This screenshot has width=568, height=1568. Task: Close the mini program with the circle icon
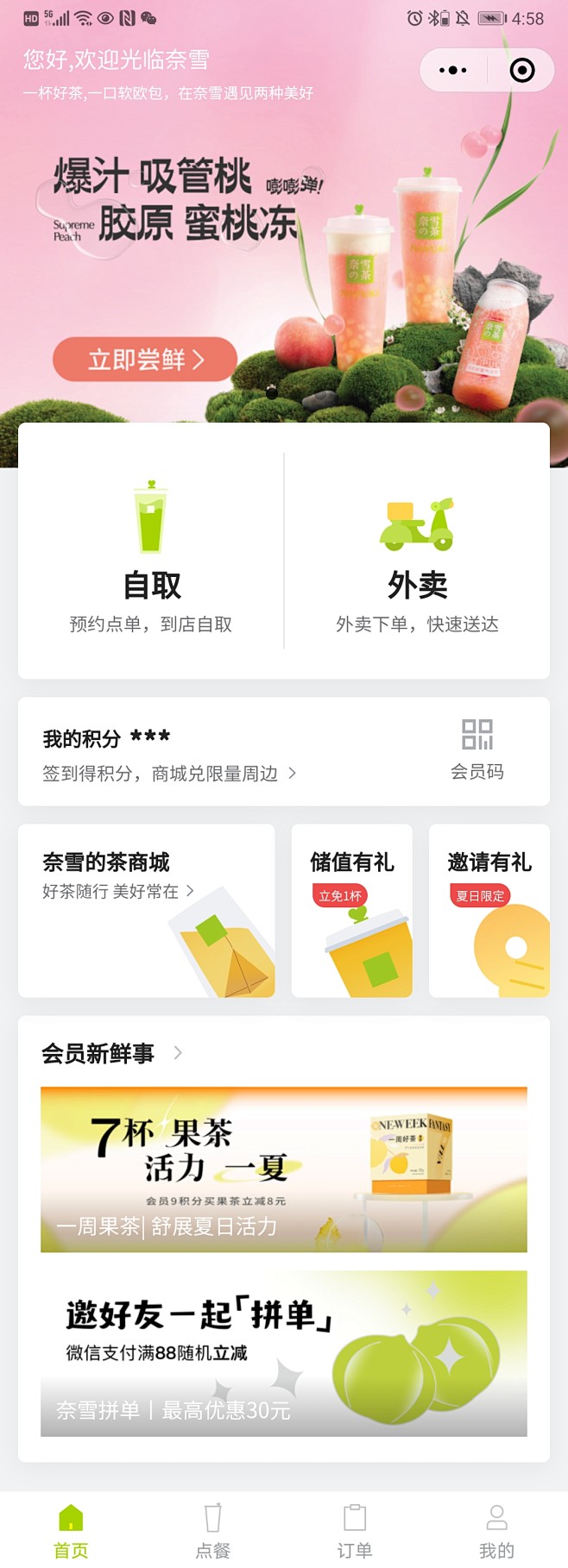point(522,70)
